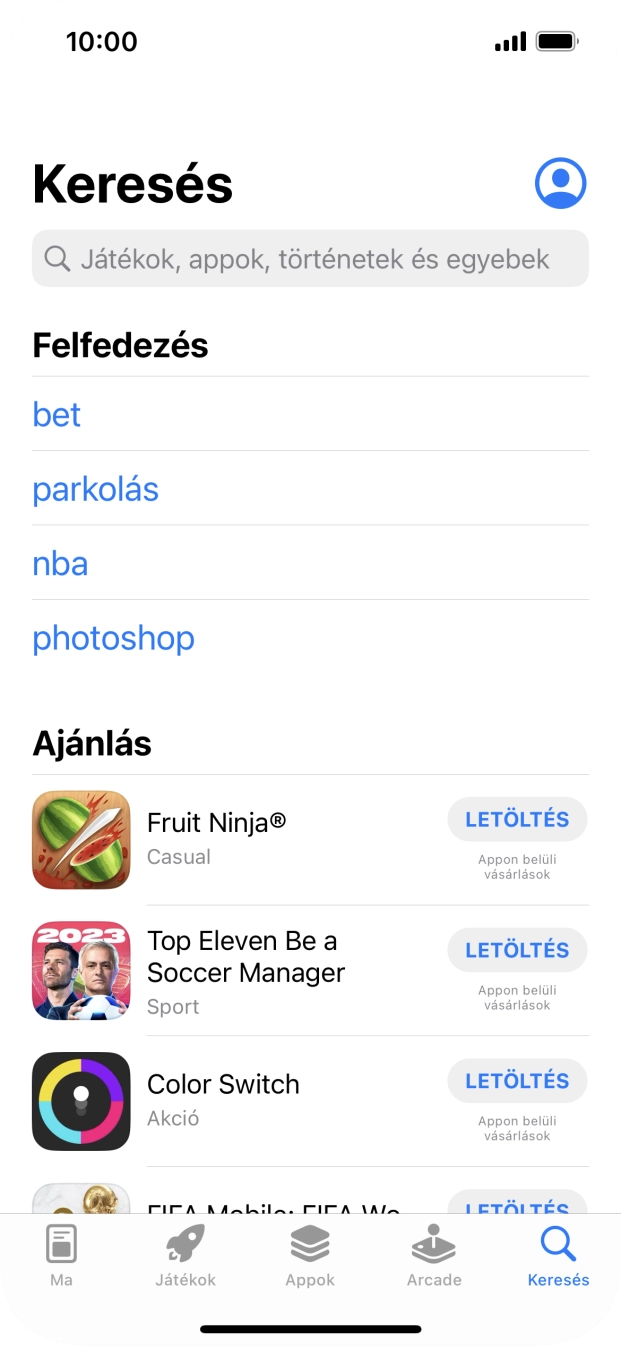Download Fruit Ninja with LETÖLTÉS
621x1346 pixels.
(517, 820)
